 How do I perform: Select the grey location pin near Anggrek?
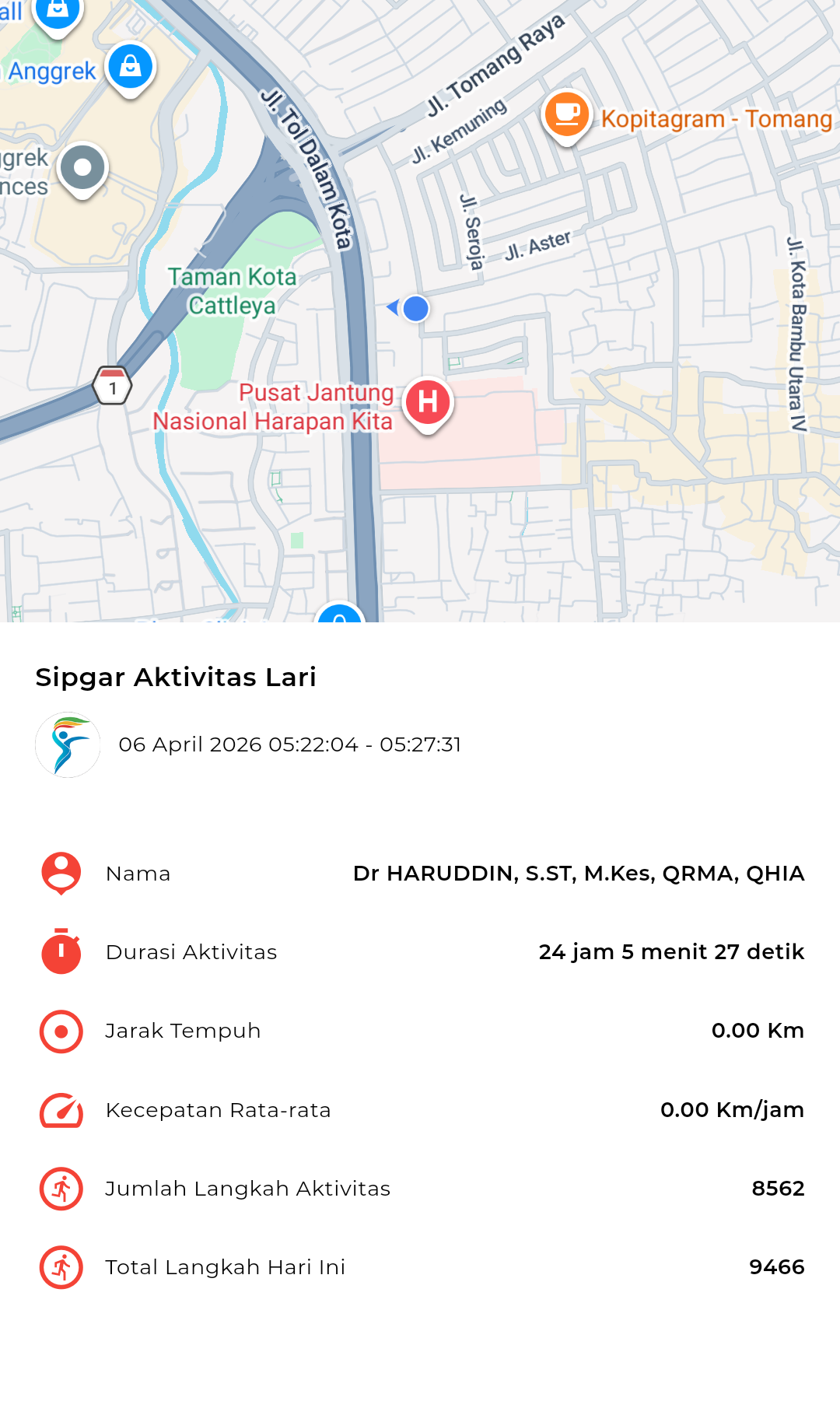(x=82, y=168)
